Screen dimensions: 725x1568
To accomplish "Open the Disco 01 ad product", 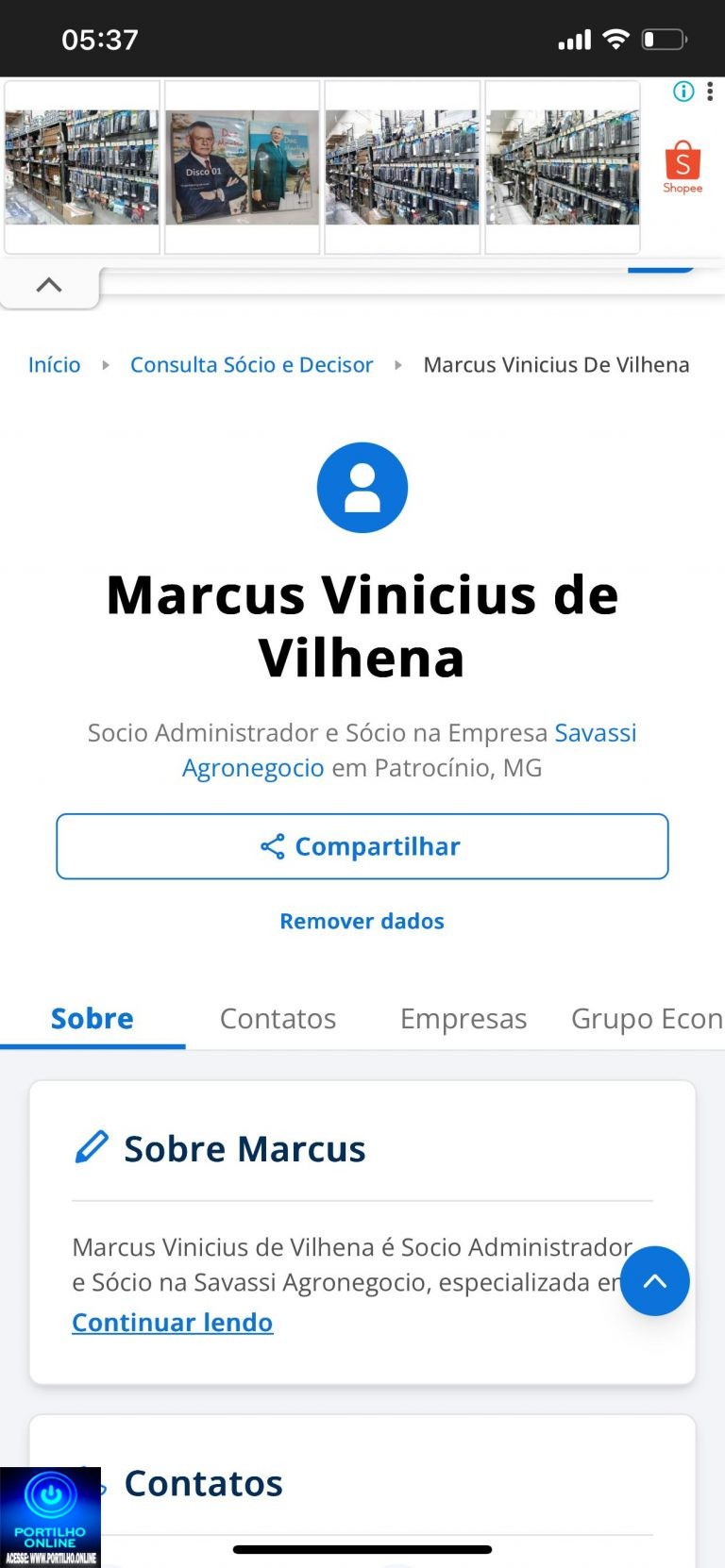I will [243, 168].
